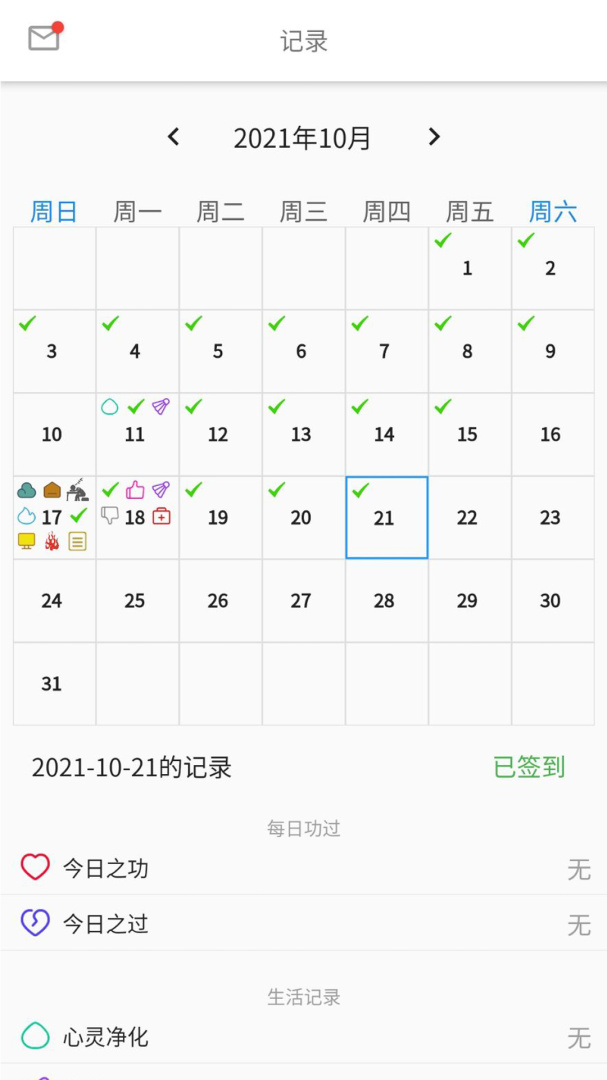Select October 11 on the calendar
The image size is (607, 1080).
click(x=137, y=434)
